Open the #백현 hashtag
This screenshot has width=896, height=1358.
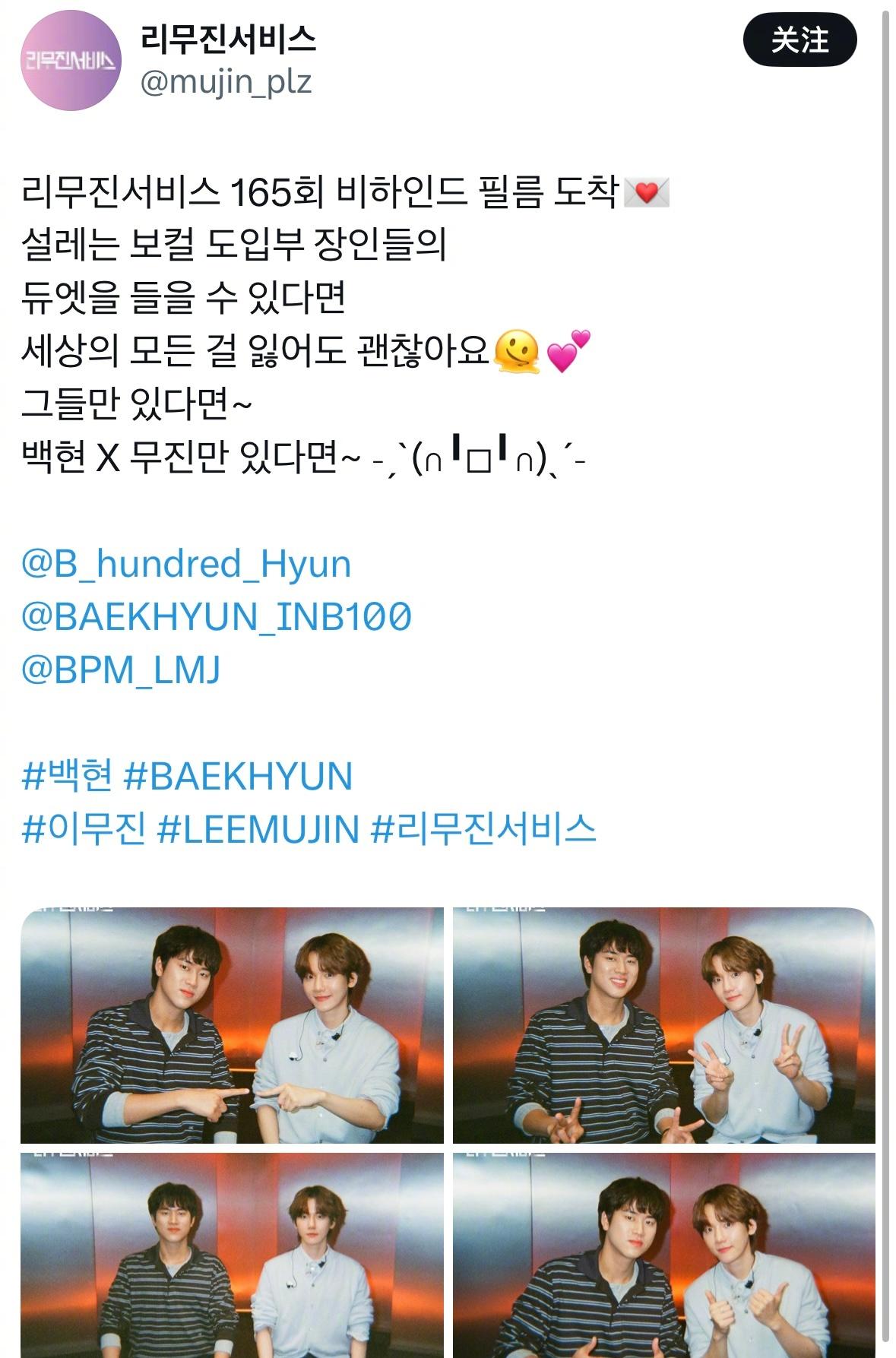click(67, 776)
